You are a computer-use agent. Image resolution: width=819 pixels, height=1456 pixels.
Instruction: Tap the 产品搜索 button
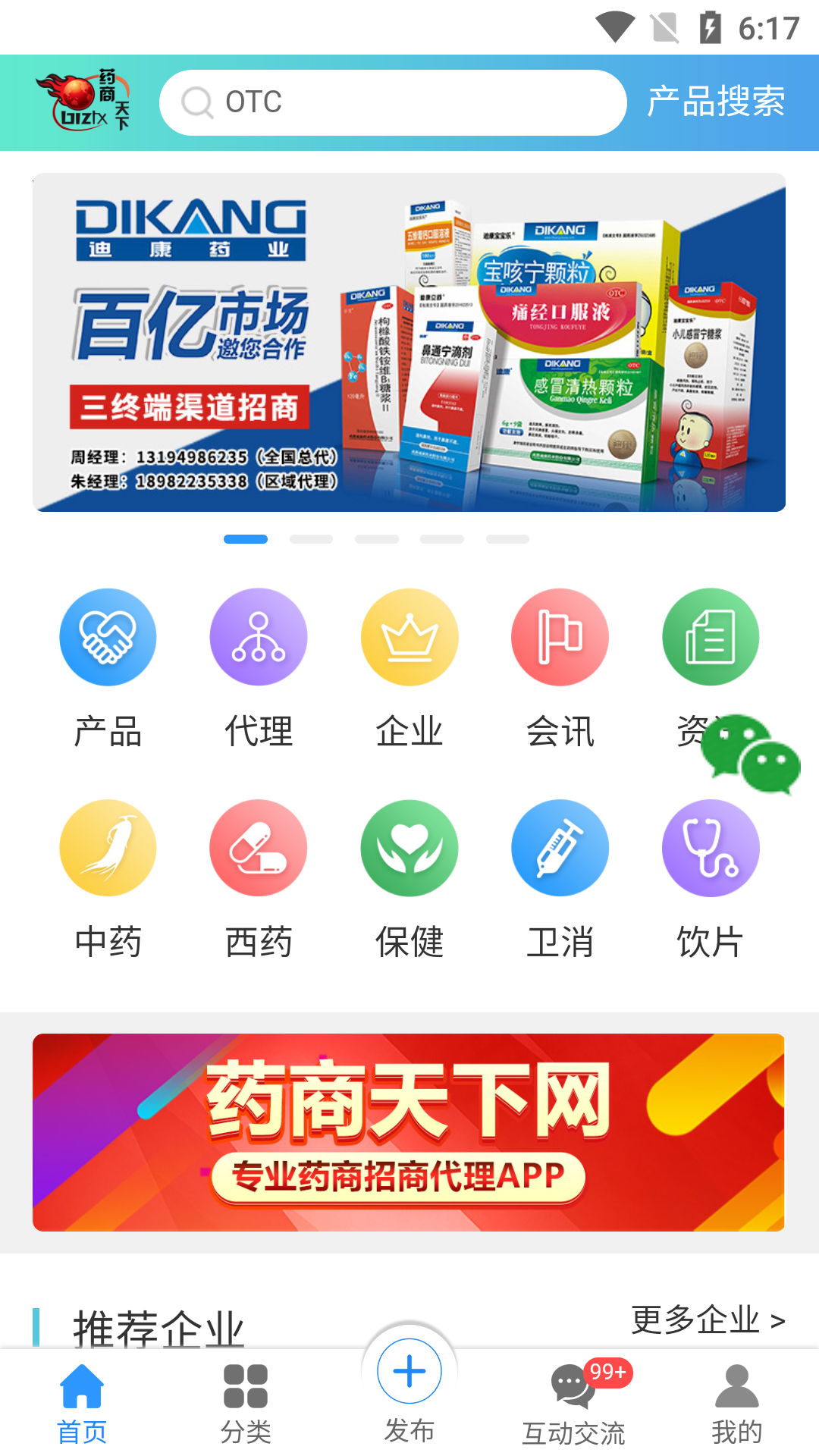point(716,102)
